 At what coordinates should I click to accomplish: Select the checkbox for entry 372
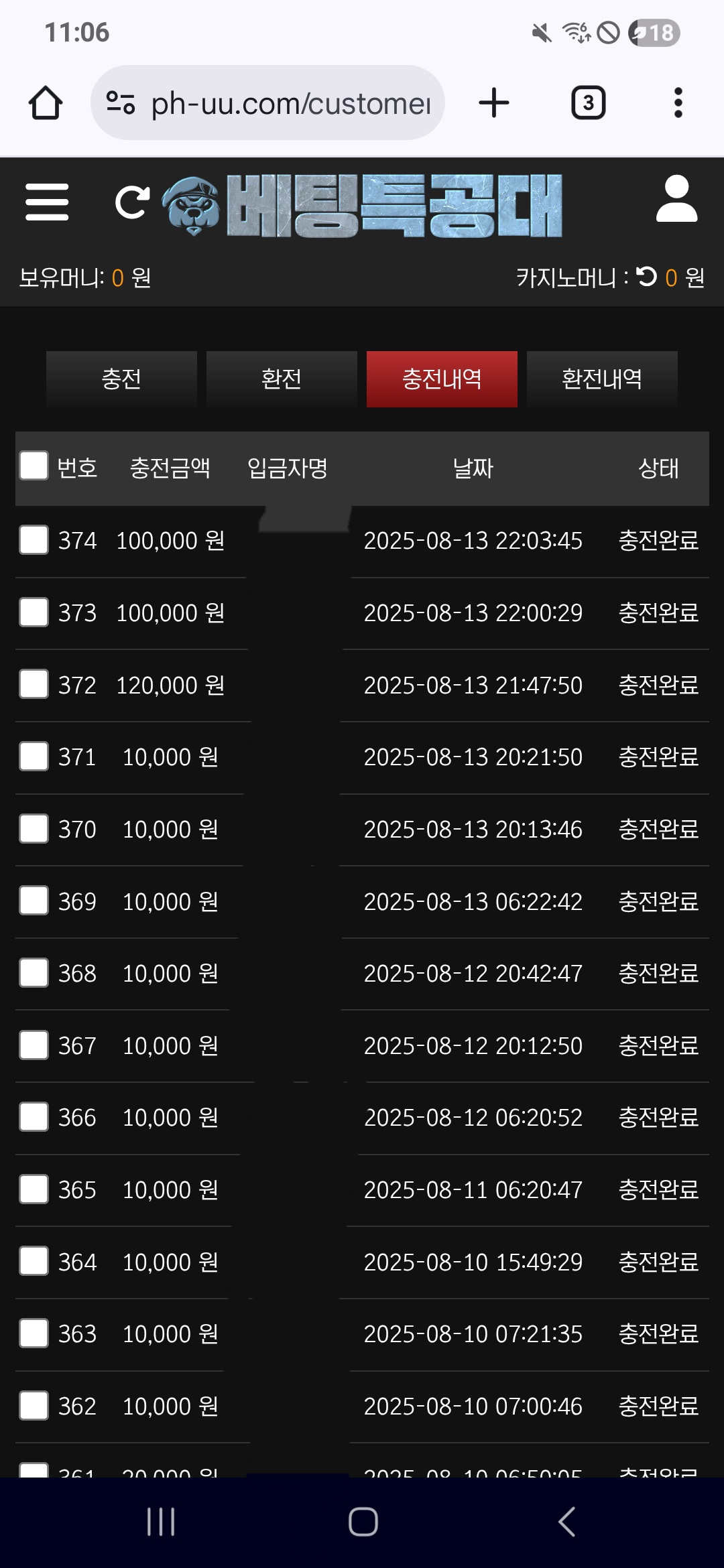tap(34, 684)
